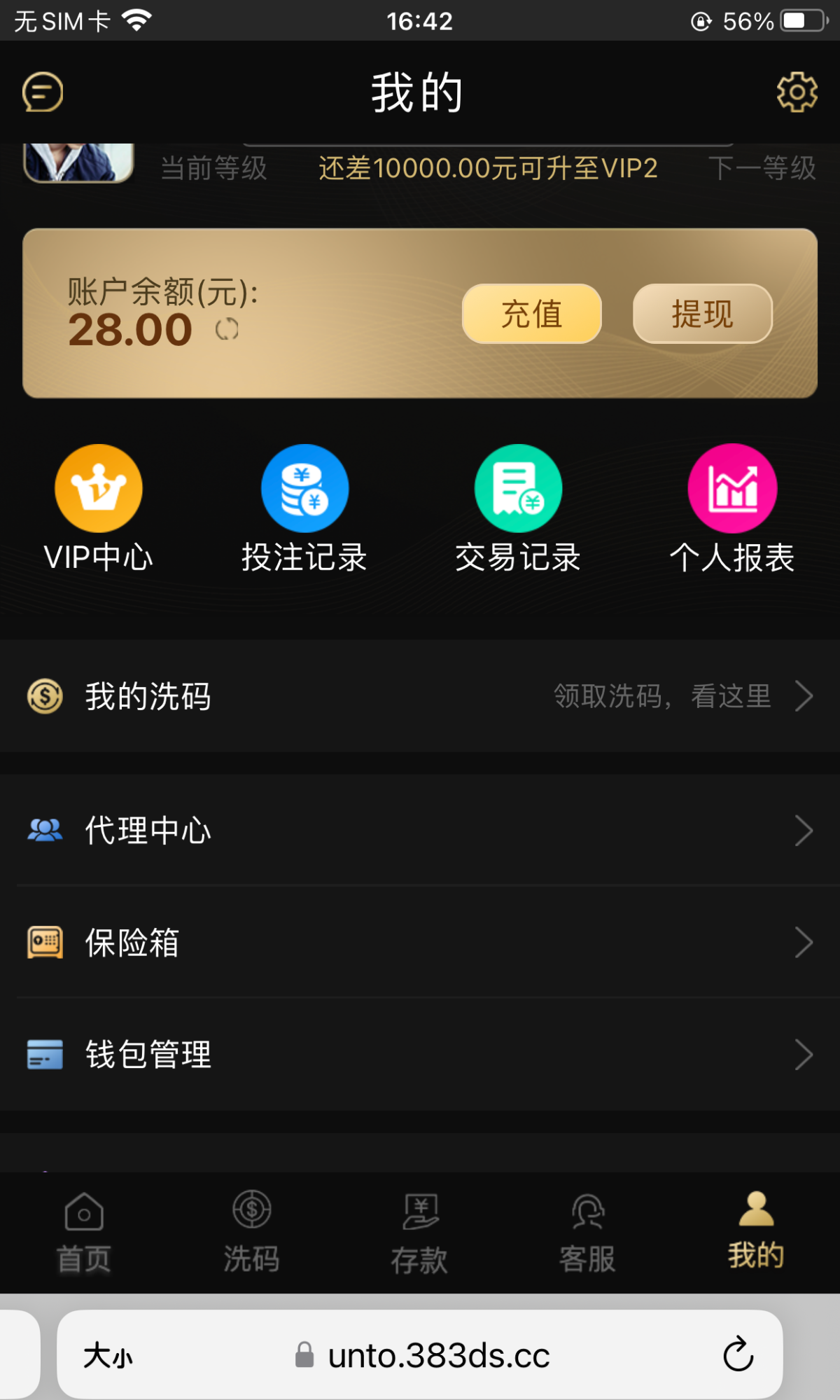Open 钱包管理 wallet management
Image resolution: width=840 pixels, height=1400 pixels.
coord(420,1055)
